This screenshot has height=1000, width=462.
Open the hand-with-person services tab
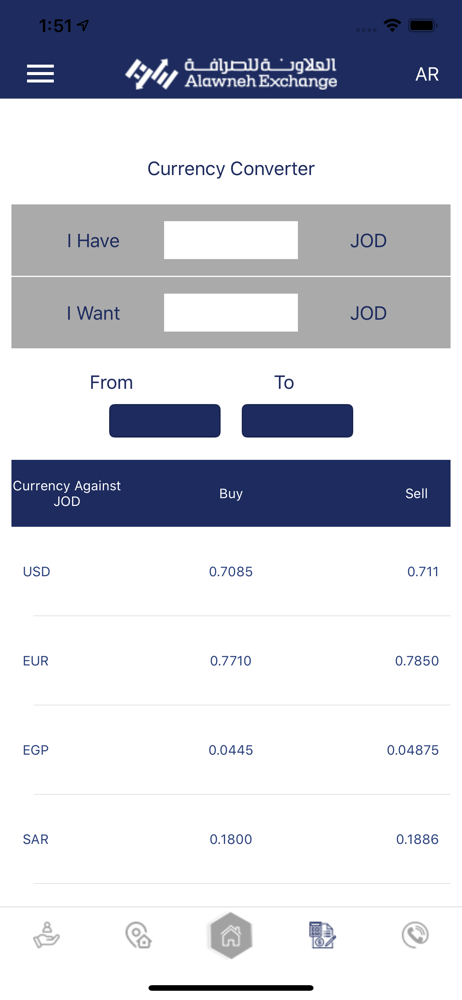coord(46,936)
